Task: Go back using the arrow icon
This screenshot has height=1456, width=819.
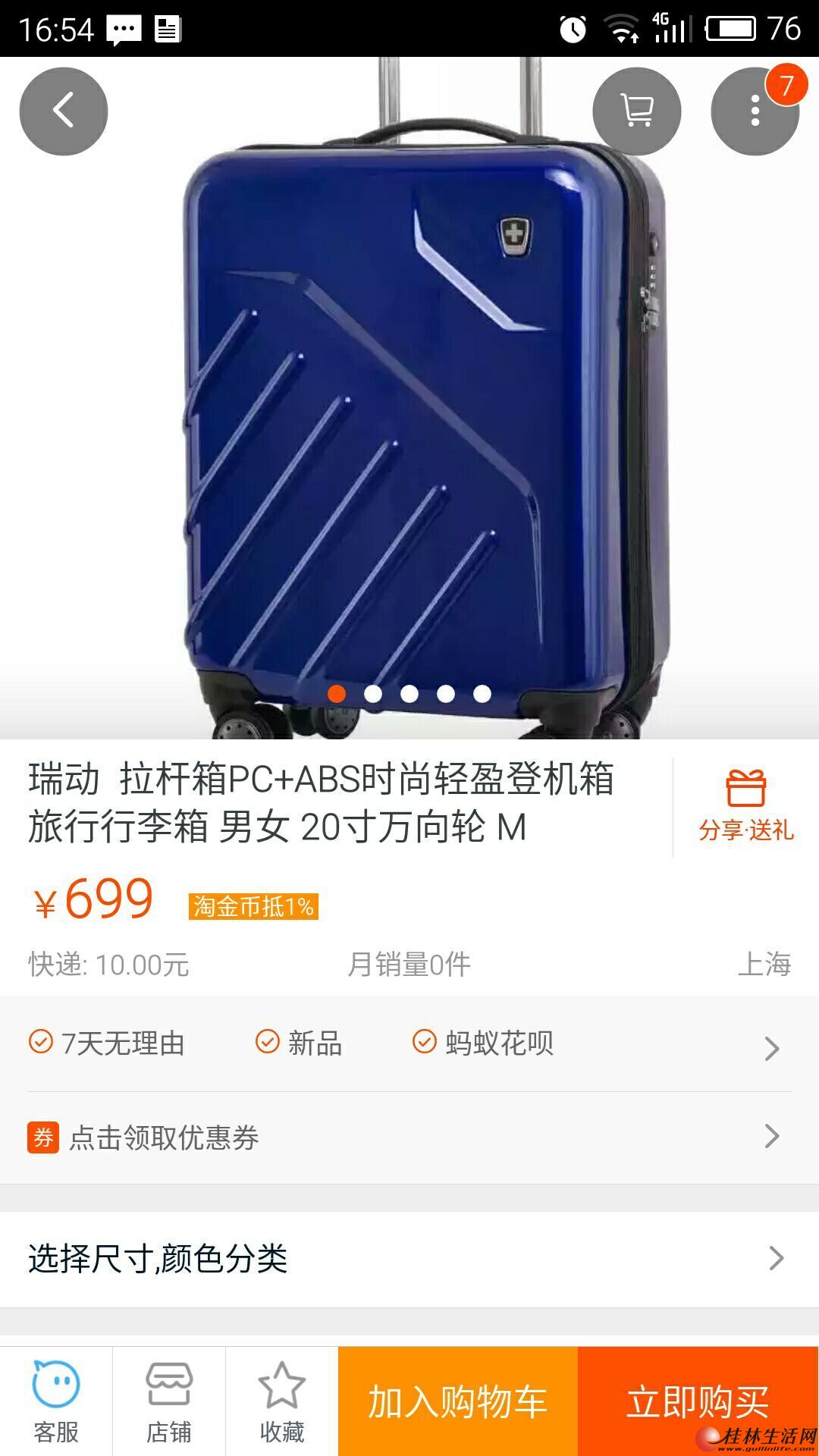Action: pyautogui.click(x=64, y=111)
